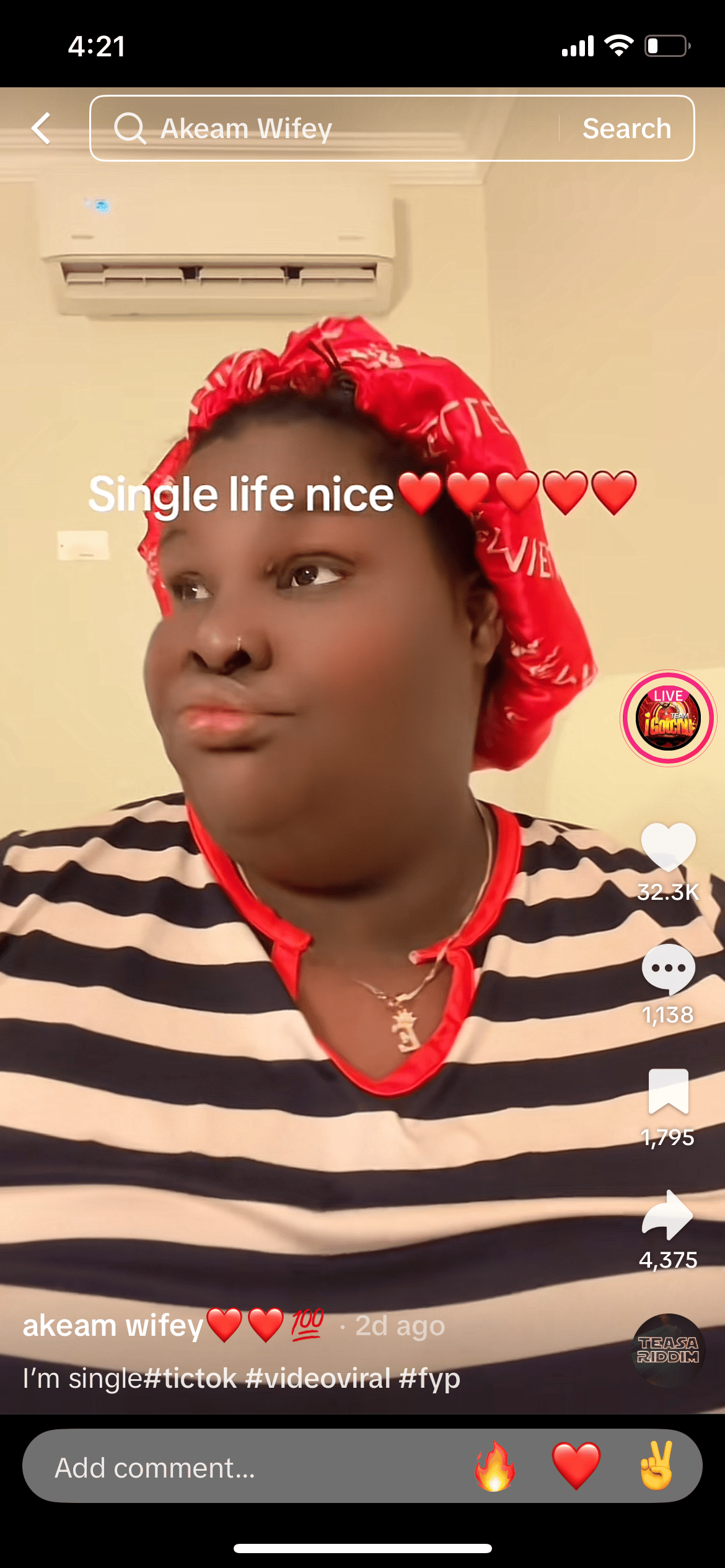Go back using the back arrow

(x=42, y=129)
